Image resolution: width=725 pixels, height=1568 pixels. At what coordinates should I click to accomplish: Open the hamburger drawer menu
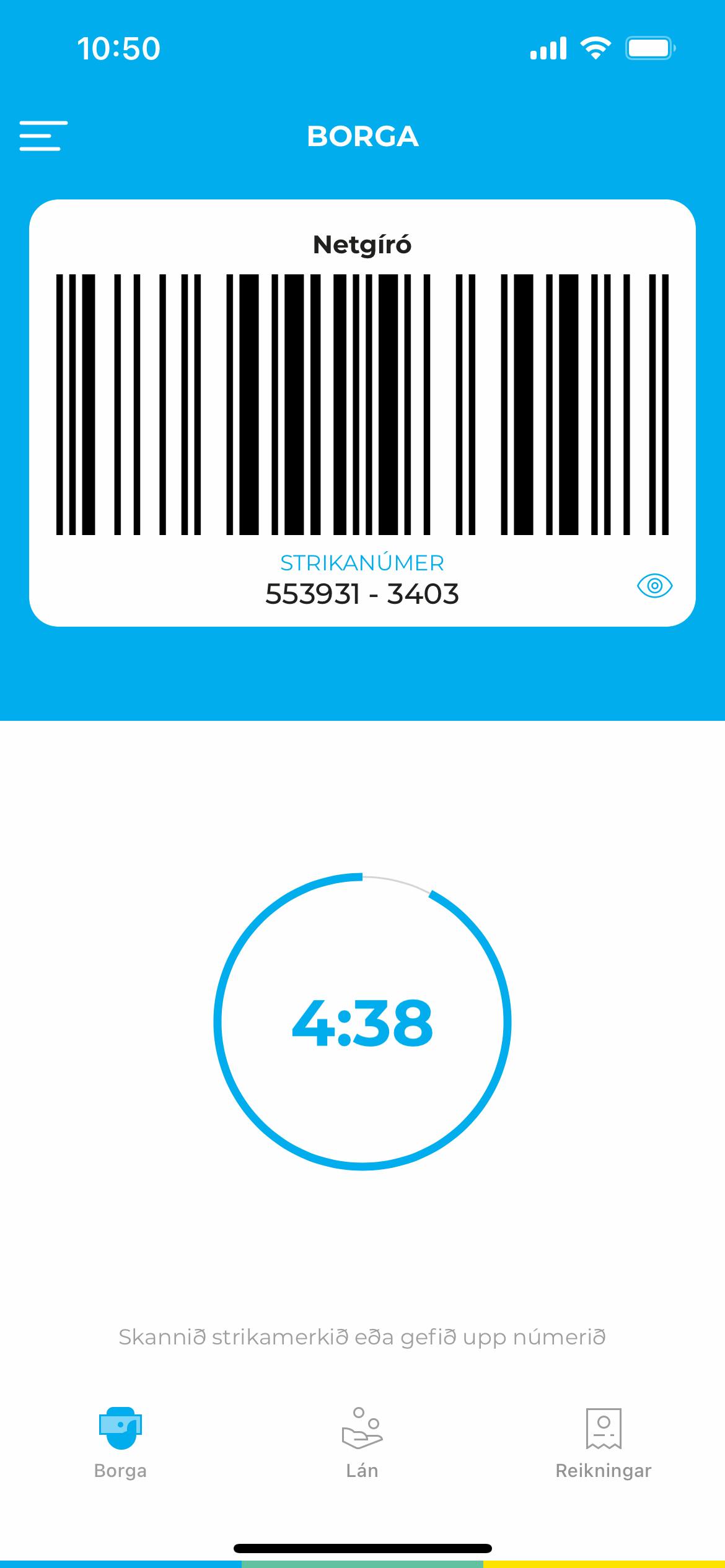click(43, 136)
